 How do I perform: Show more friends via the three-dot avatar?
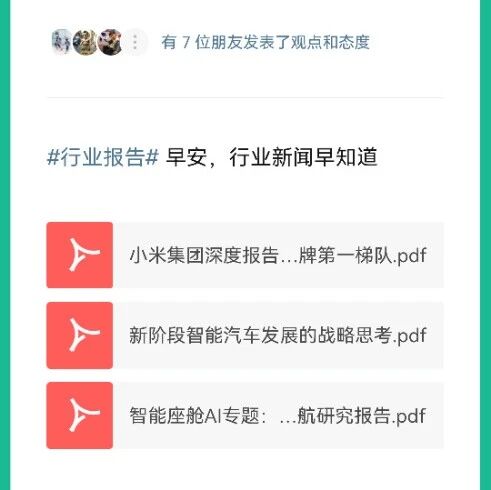click(135, 42)
